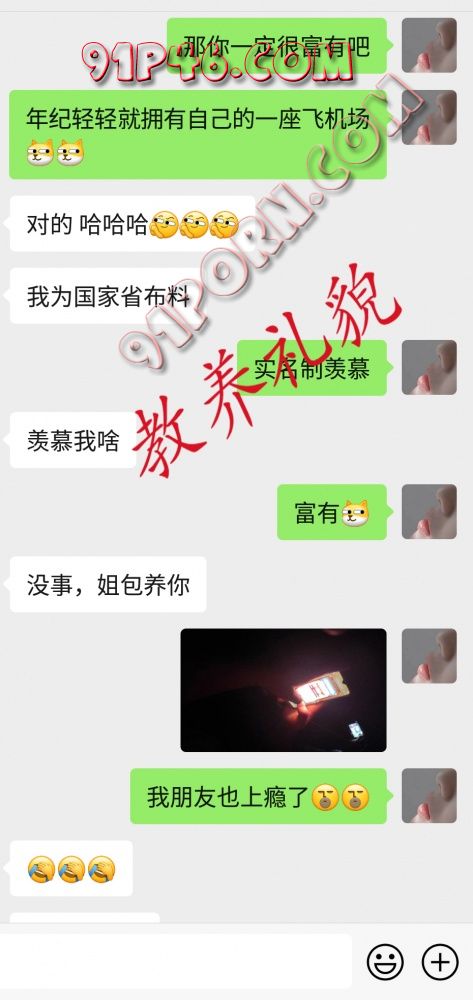The width and height of the screenshot is (473, 1000).
Task: Open the plus attachment menu
Action: pyautogui.click(x=440, y=962)
